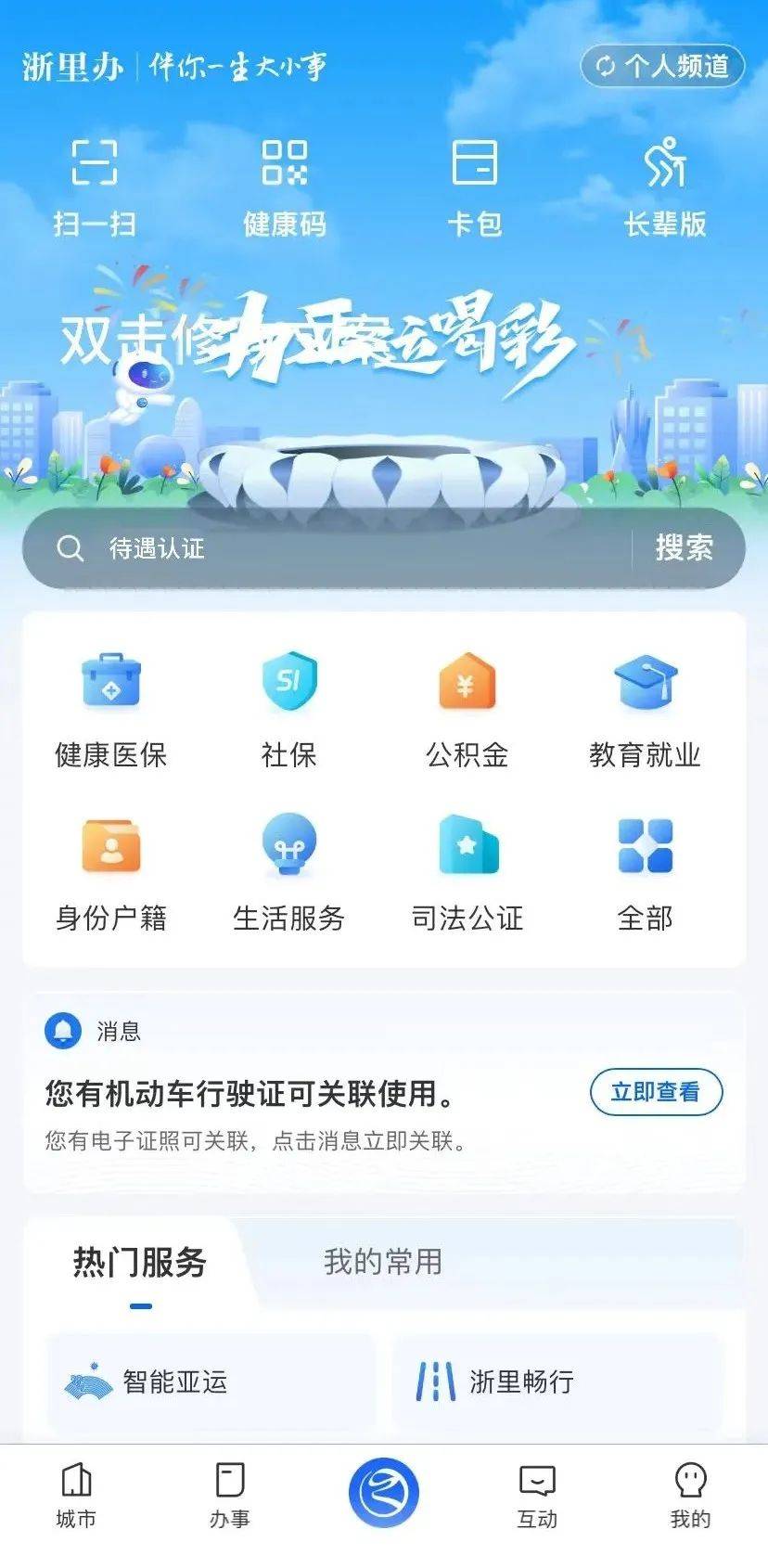Go to the 办事 tab
Image resolution: width=768 pixels, height=1568 pixels.
point(229,1496)
